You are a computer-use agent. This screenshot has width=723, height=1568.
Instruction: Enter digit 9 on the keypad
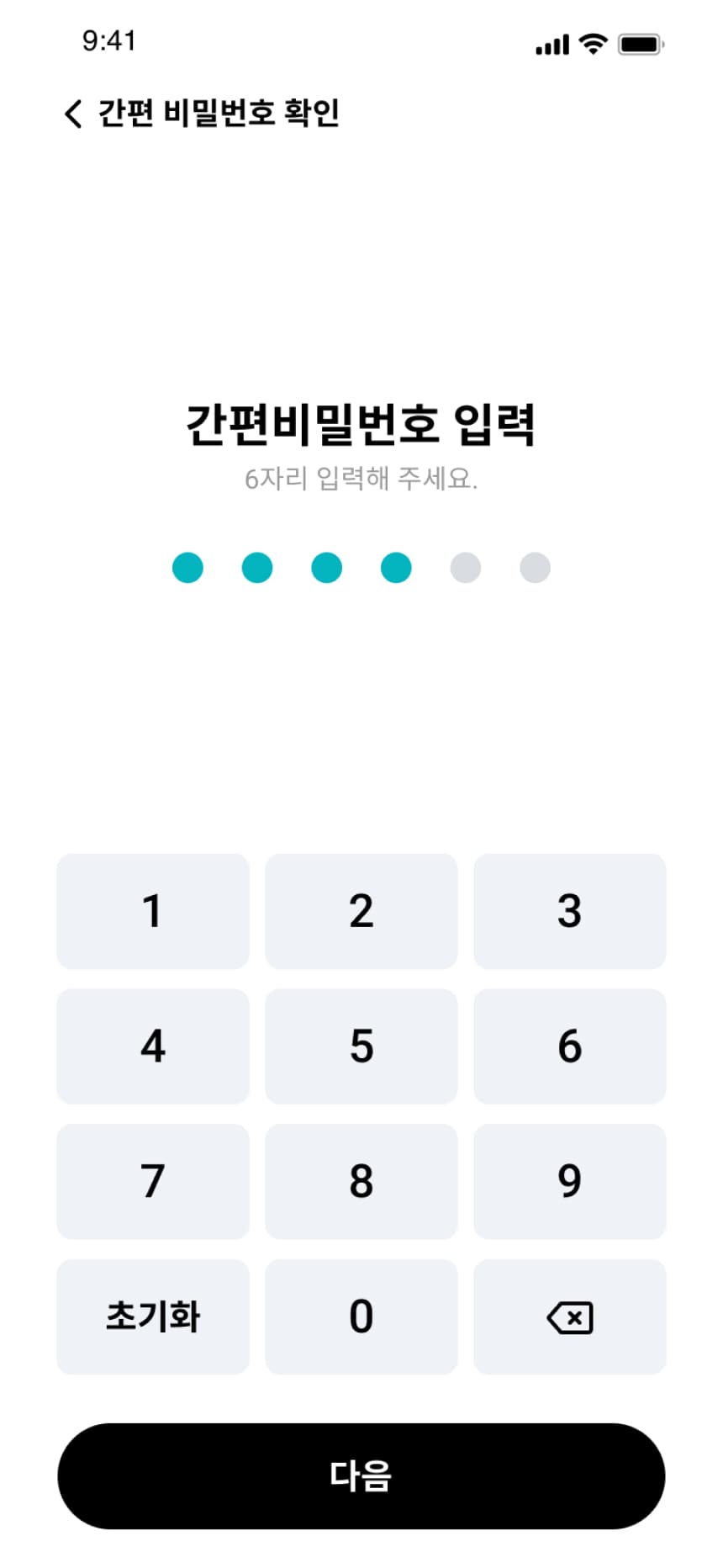570,1182
